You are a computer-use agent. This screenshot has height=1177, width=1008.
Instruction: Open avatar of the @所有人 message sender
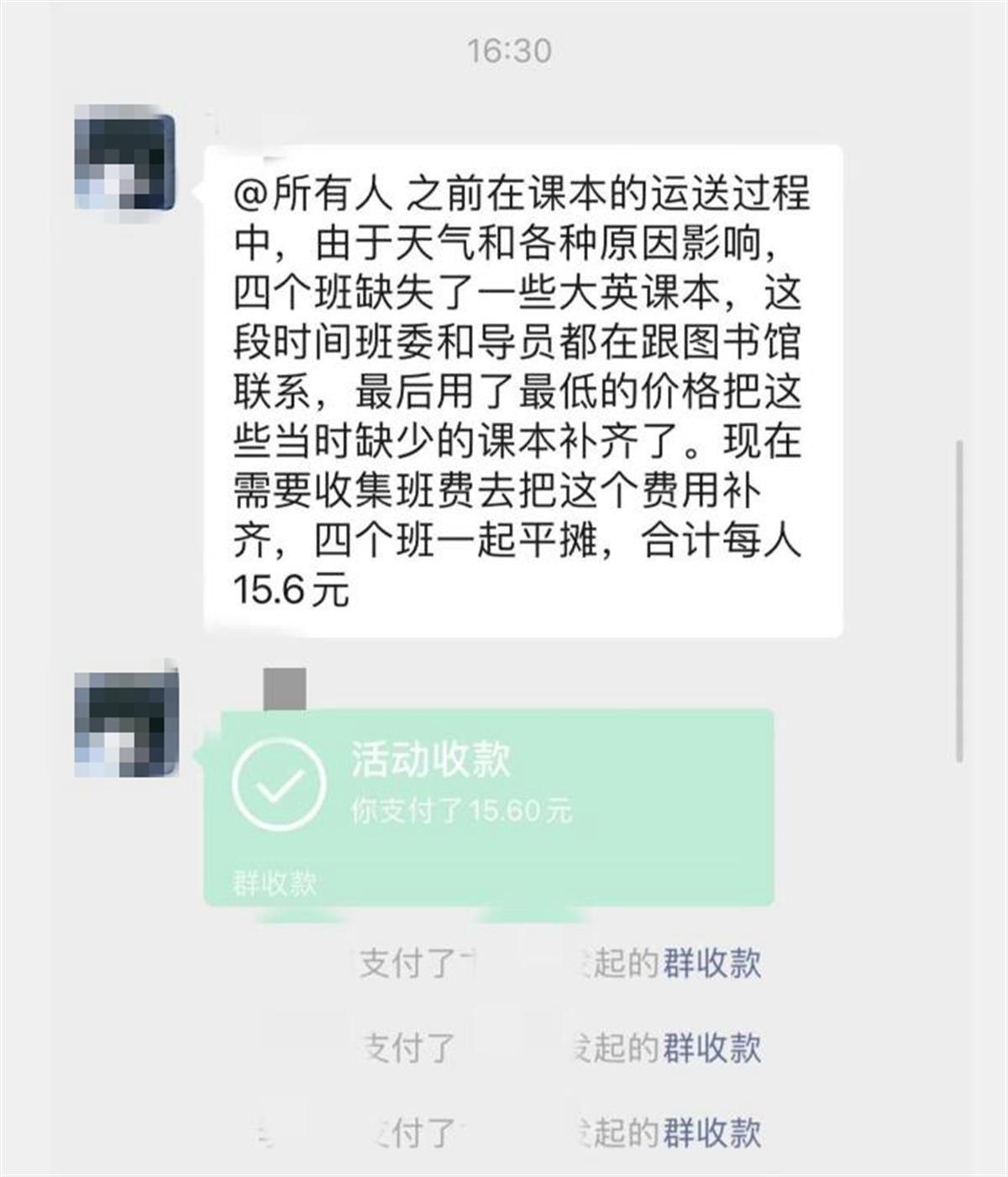pos(125,160)
